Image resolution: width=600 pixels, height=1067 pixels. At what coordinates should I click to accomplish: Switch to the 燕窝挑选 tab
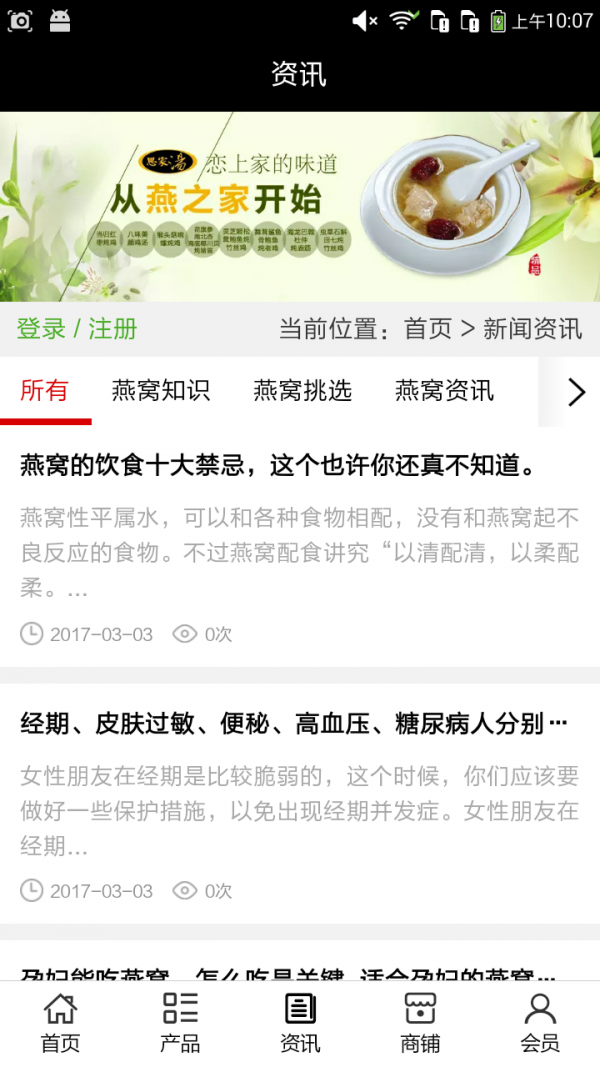pos(303,391)
